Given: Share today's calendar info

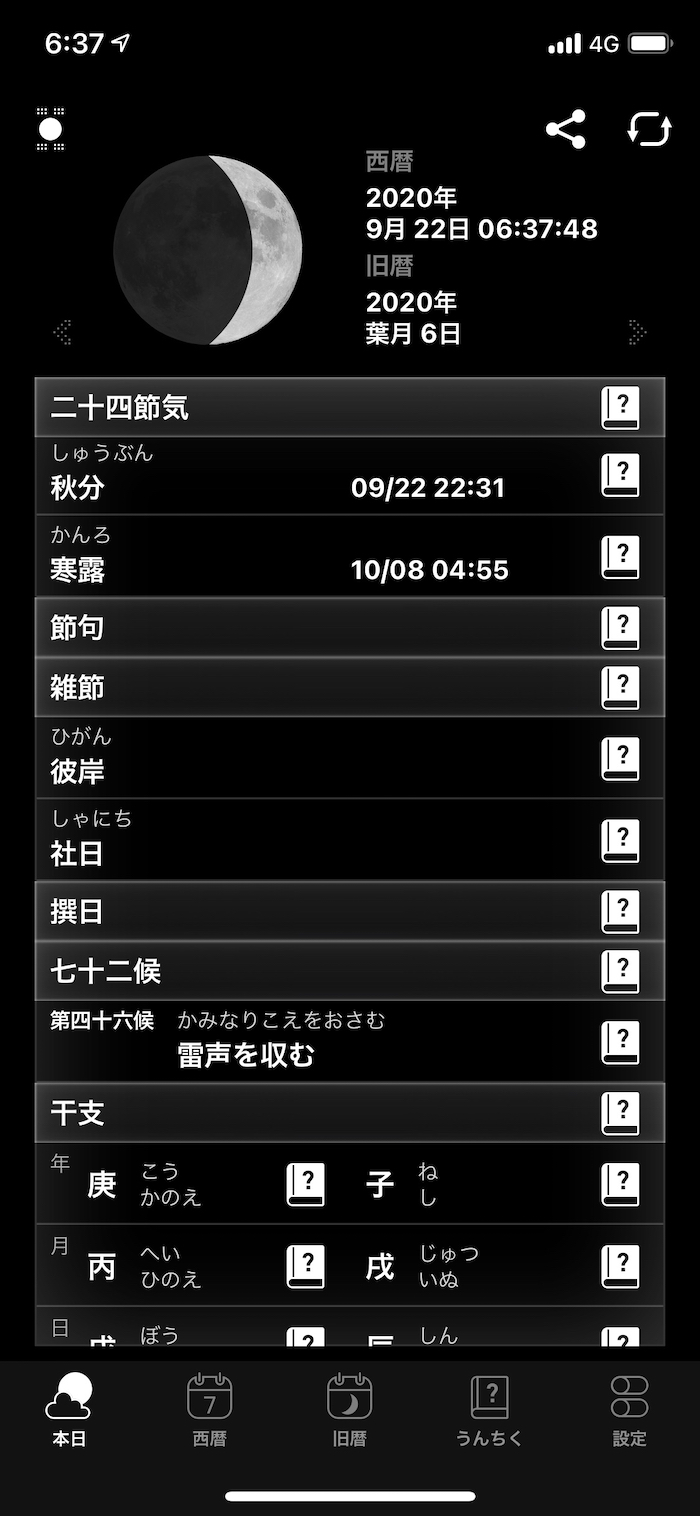Looking at the screenshot, I should pos(565,130).
